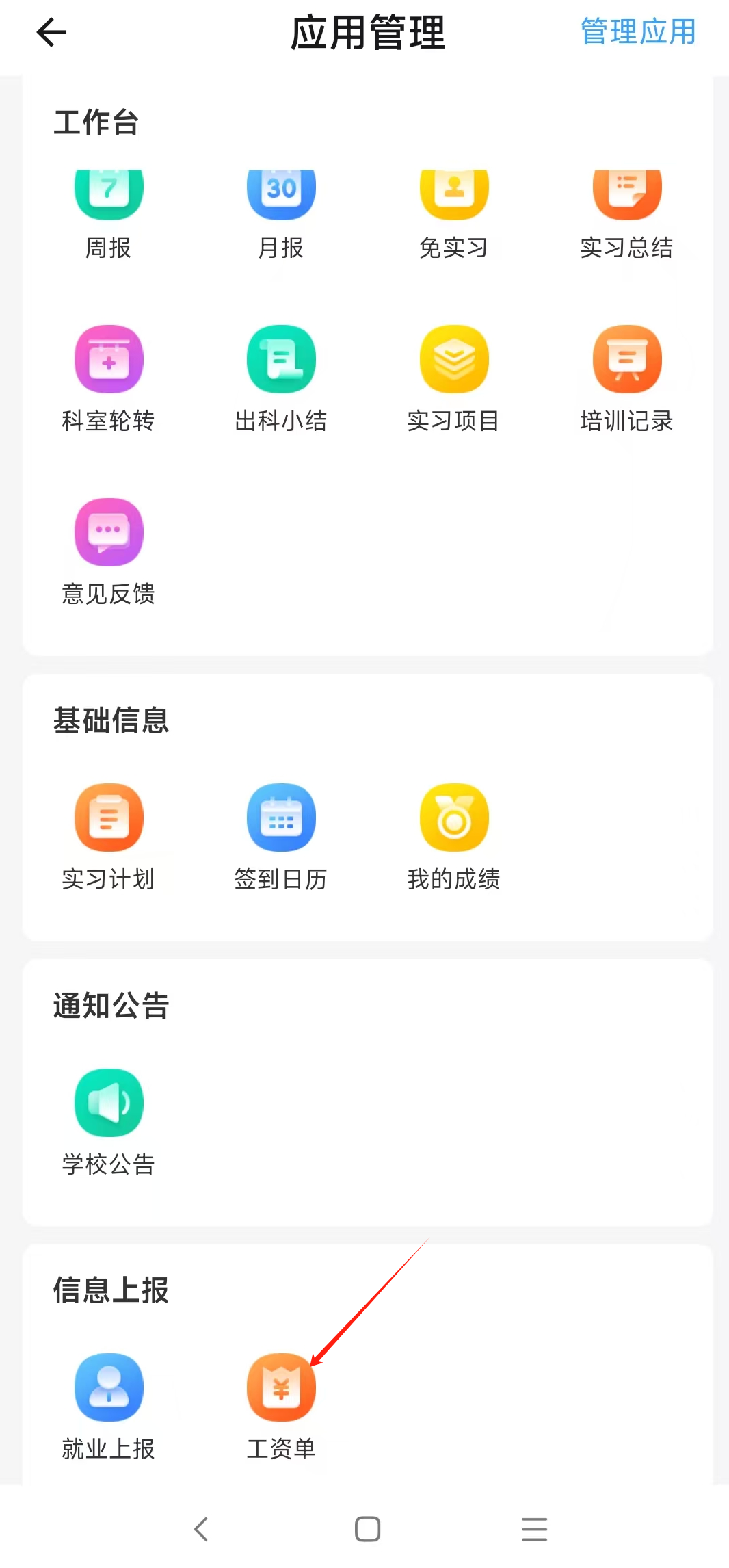Screen dimensions: 729x1568
Task: Open 培训记录 training records
Action: pos(626,360)
